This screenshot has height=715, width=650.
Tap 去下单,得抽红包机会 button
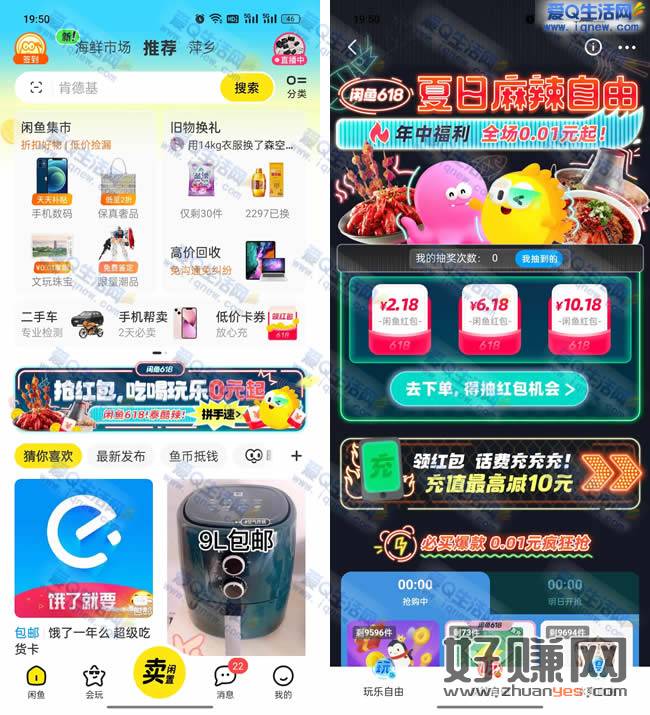pyautogui.click(x=490, y=387)
